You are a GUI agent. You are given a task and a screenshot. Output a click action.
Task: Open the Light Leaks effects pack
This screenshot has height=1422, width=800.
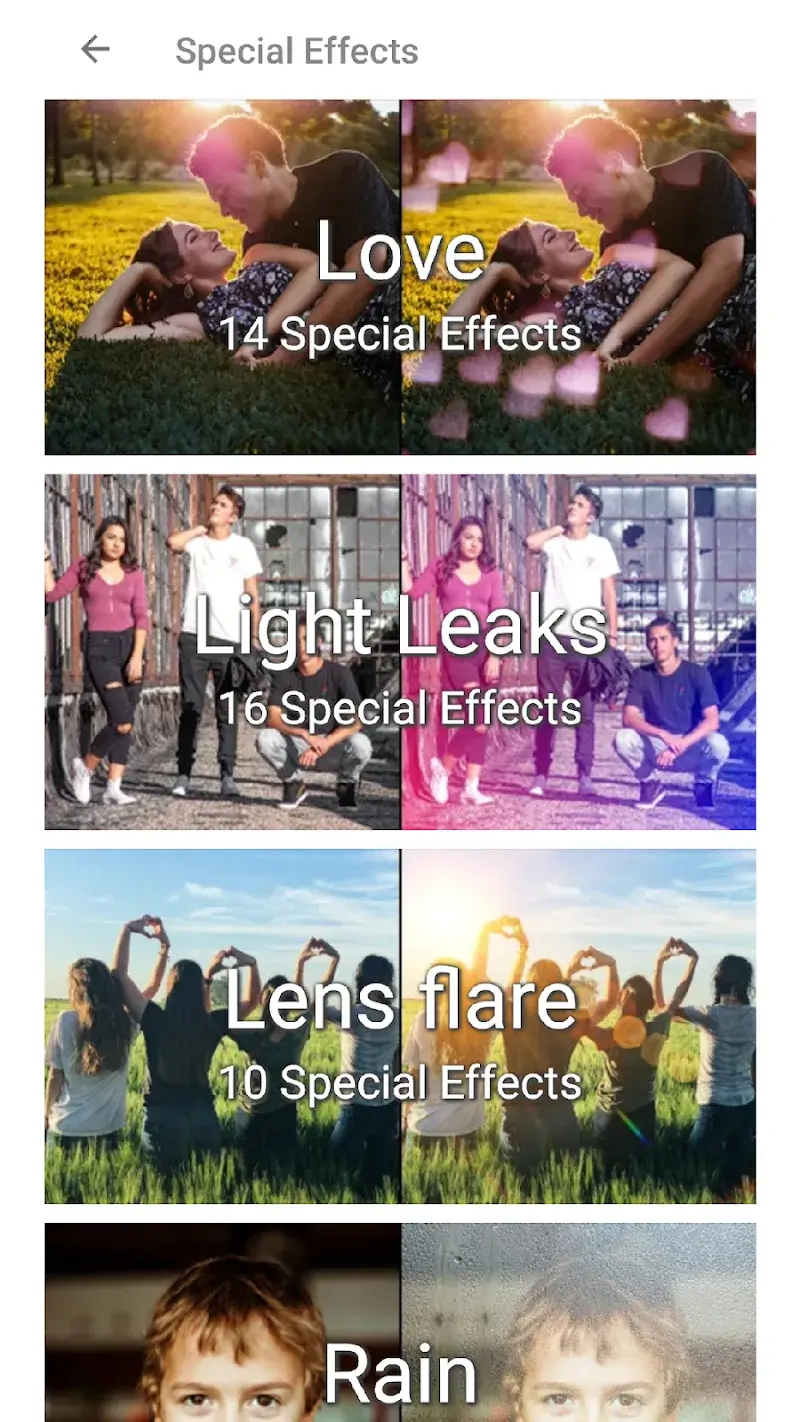coord(400,652)
